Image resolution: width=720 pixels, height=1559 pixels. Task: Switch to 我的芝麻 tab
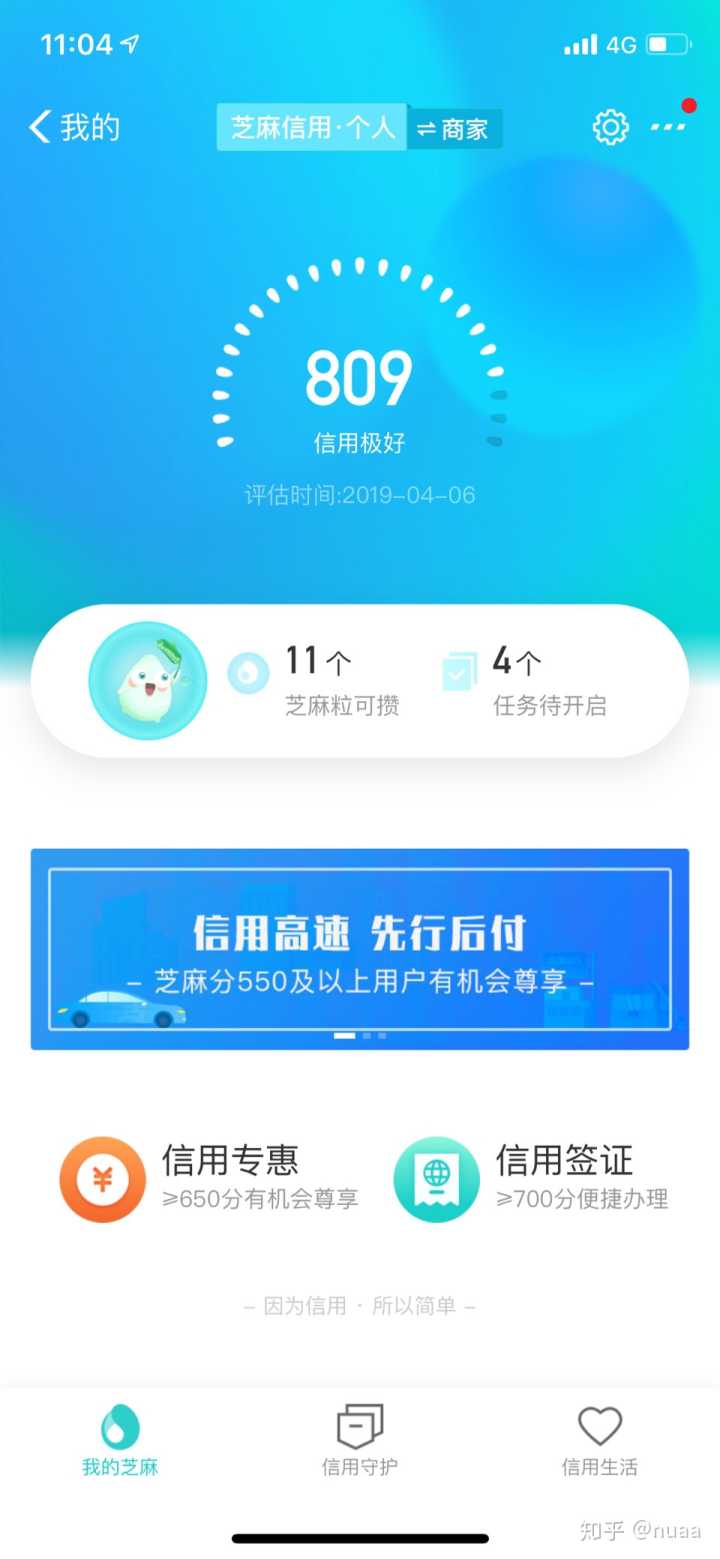[120, 1440]
